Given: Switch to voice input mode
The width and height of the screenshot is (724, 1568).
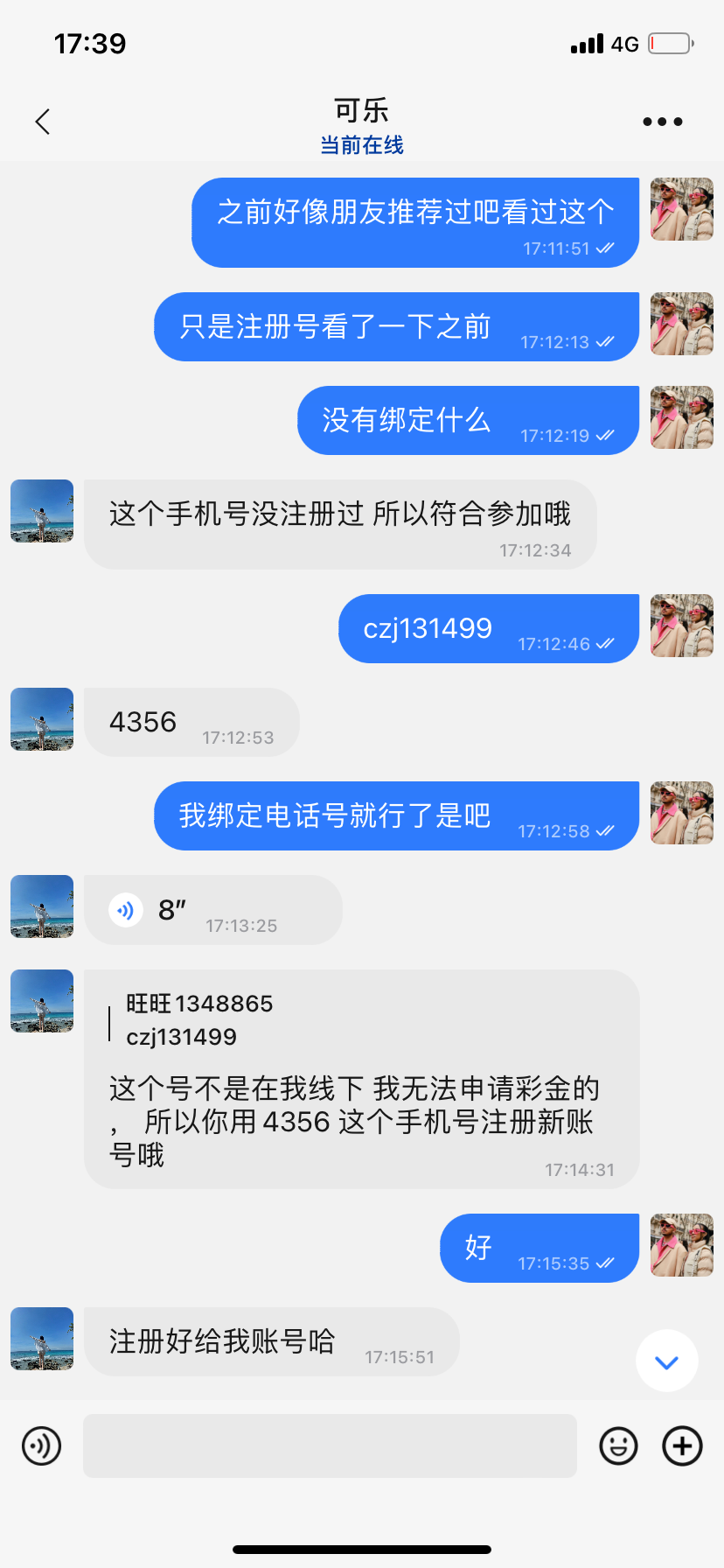Looking at the screenshot, I should pyautogui.click(x=41, y=1446).
